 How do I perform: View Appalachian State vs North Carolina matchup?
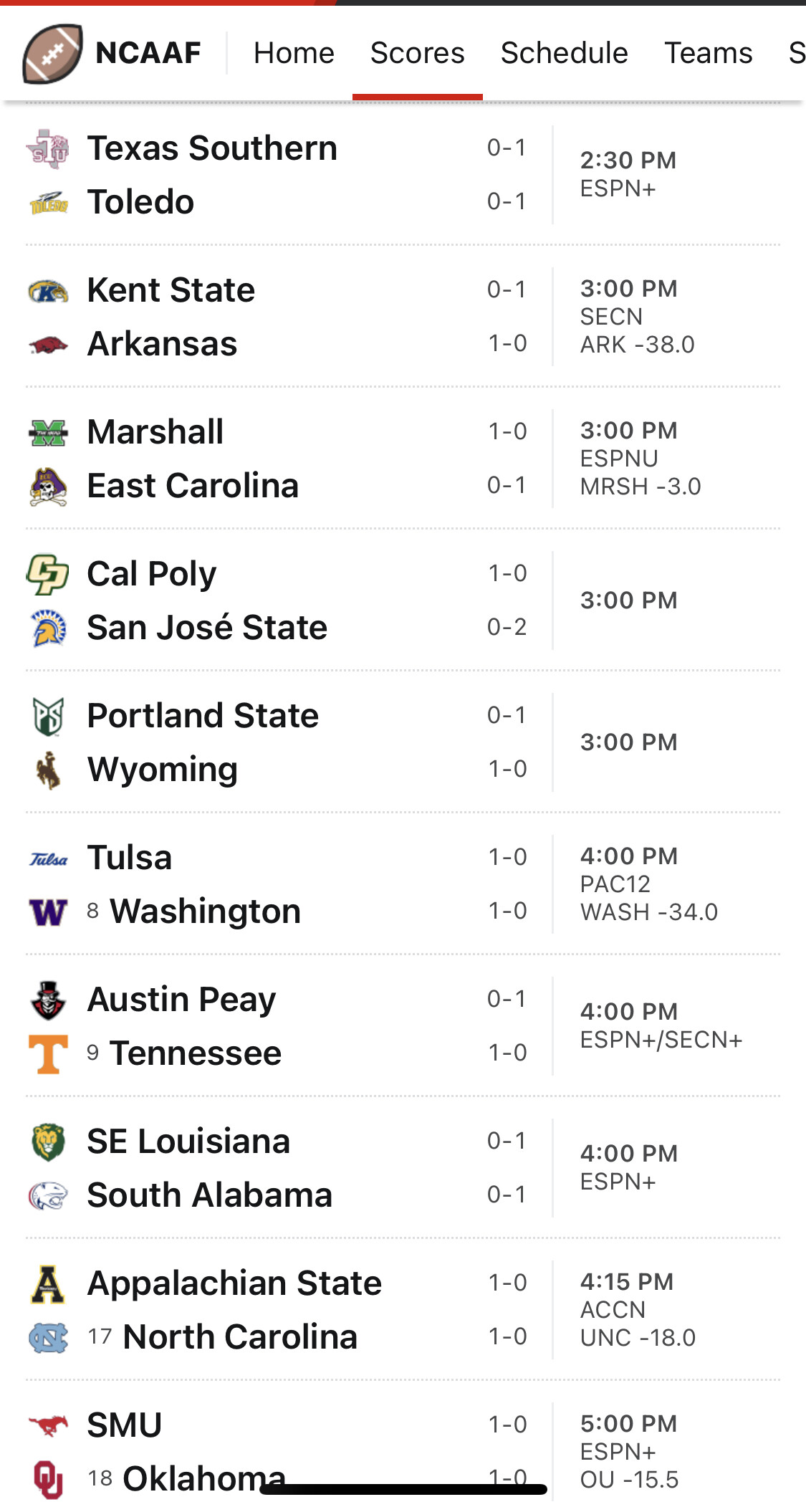click(403, 1310)
